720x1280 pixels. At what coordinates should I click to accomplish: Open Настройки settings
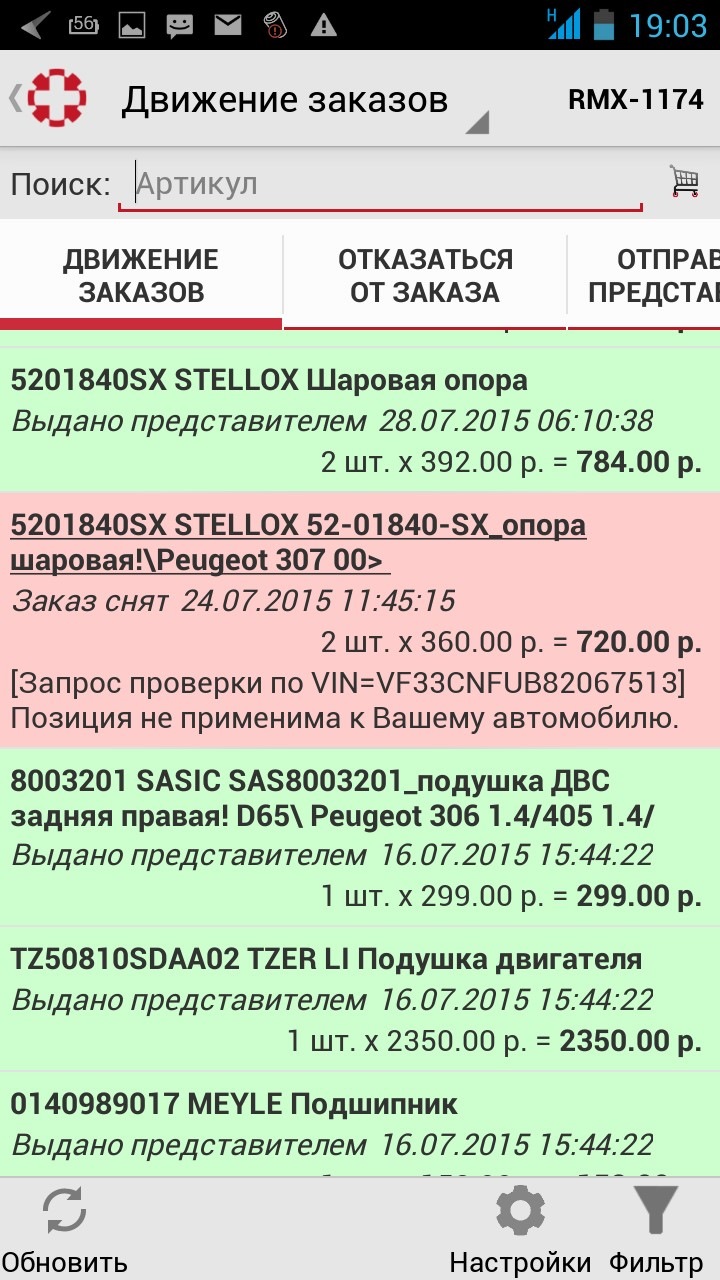click(x=520, y=1230)
